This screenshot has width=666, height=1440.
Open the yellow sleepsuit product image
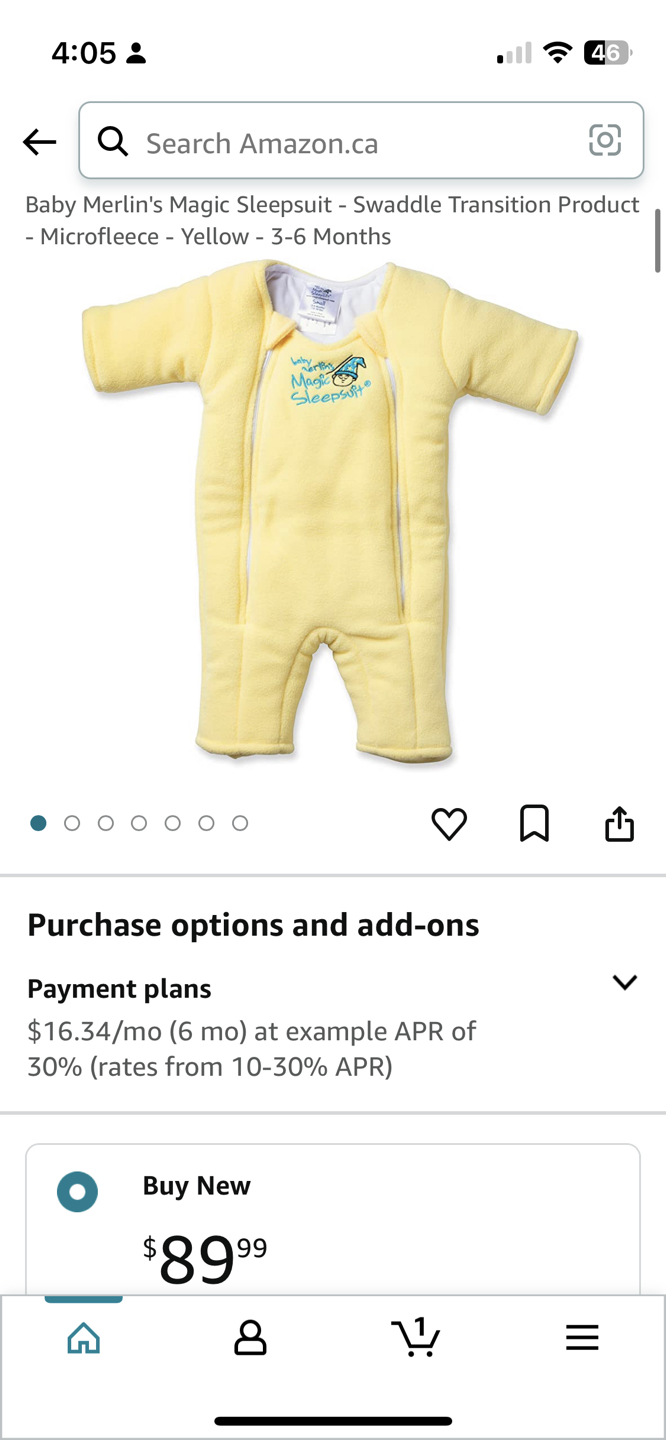(x=330, y=510)
